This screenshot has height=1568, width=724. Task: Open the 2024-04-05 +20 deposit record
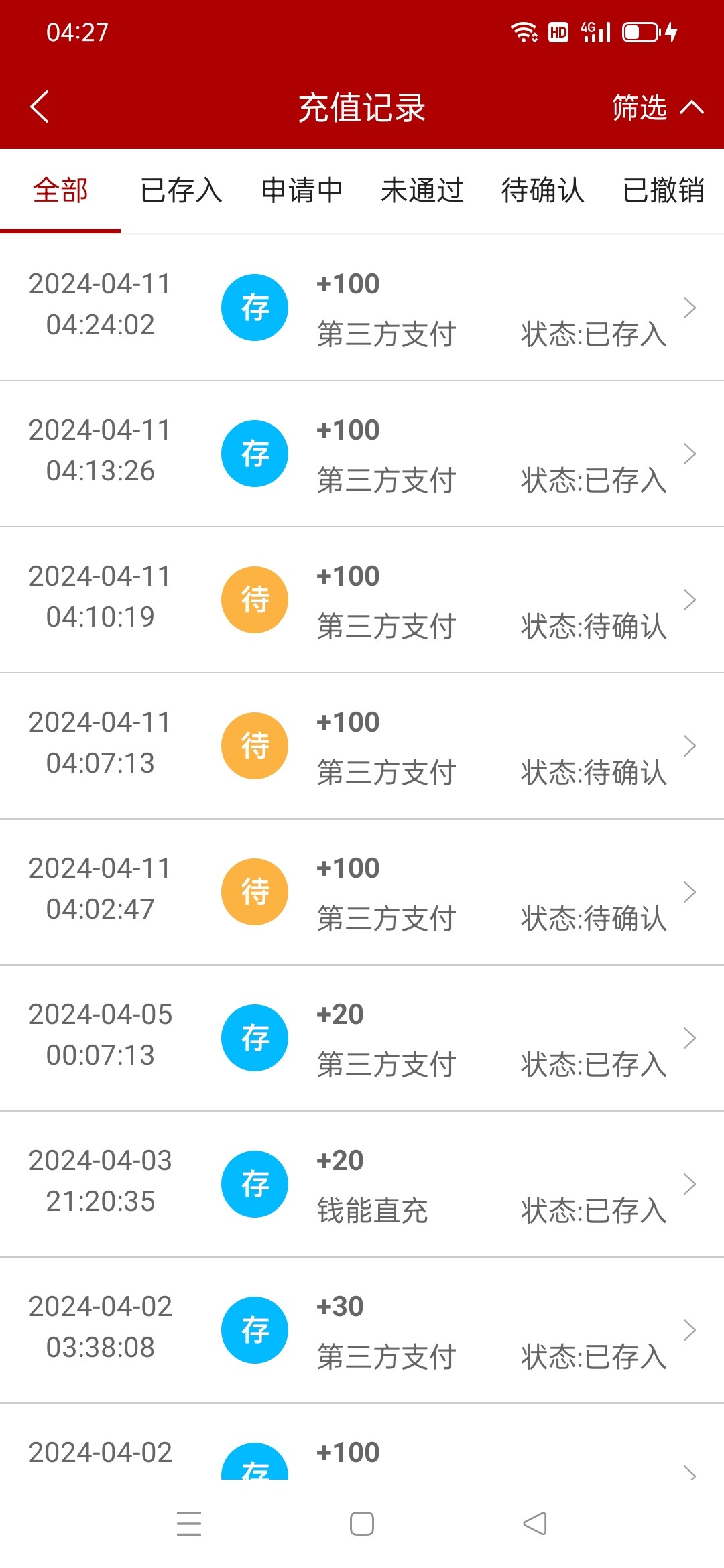point(362,1037)
